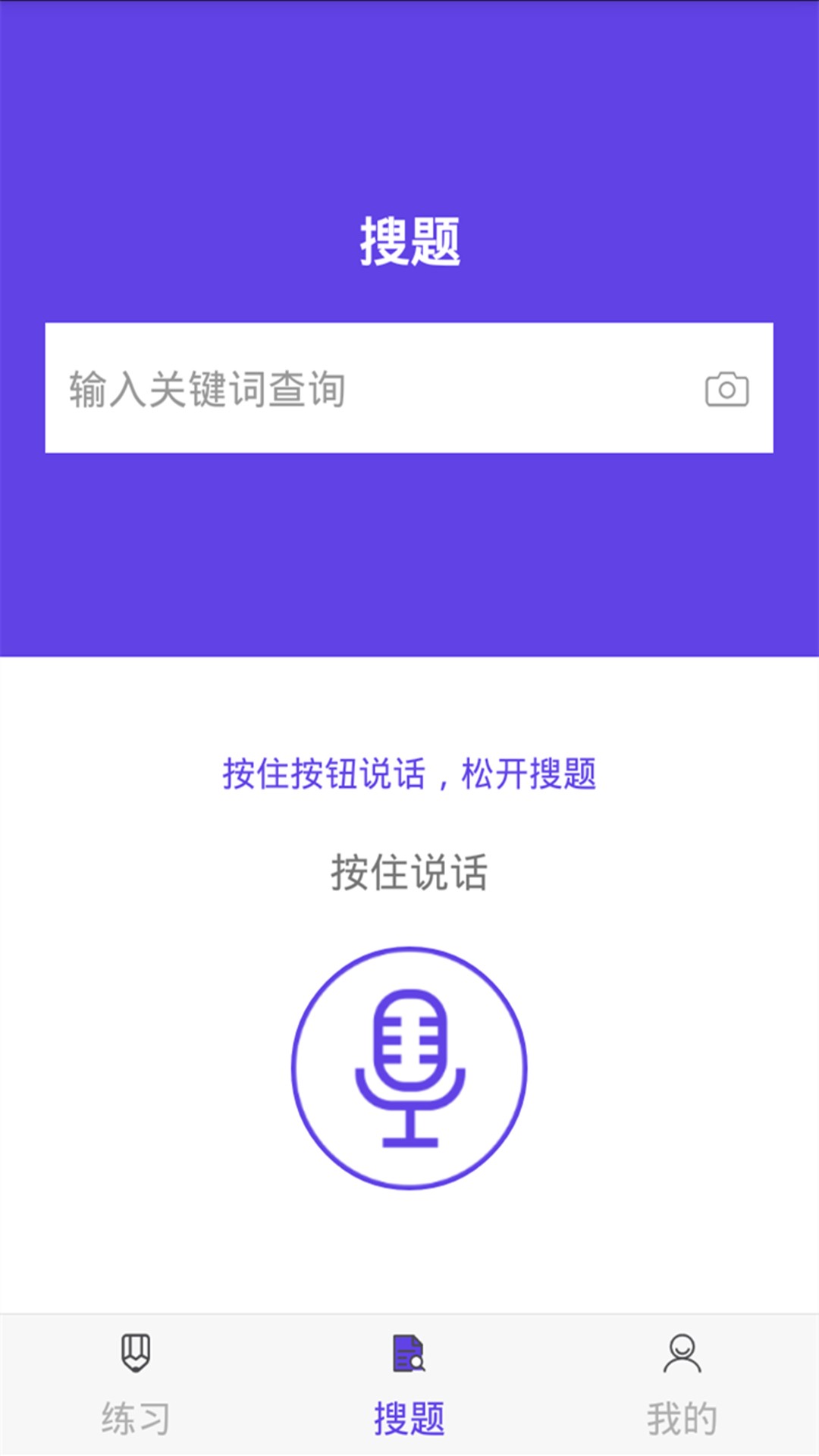The height and width of the screenshot is (1456, 819).
Task: Activate photo-based question search via camera icon
Action: tap(726, 389)
